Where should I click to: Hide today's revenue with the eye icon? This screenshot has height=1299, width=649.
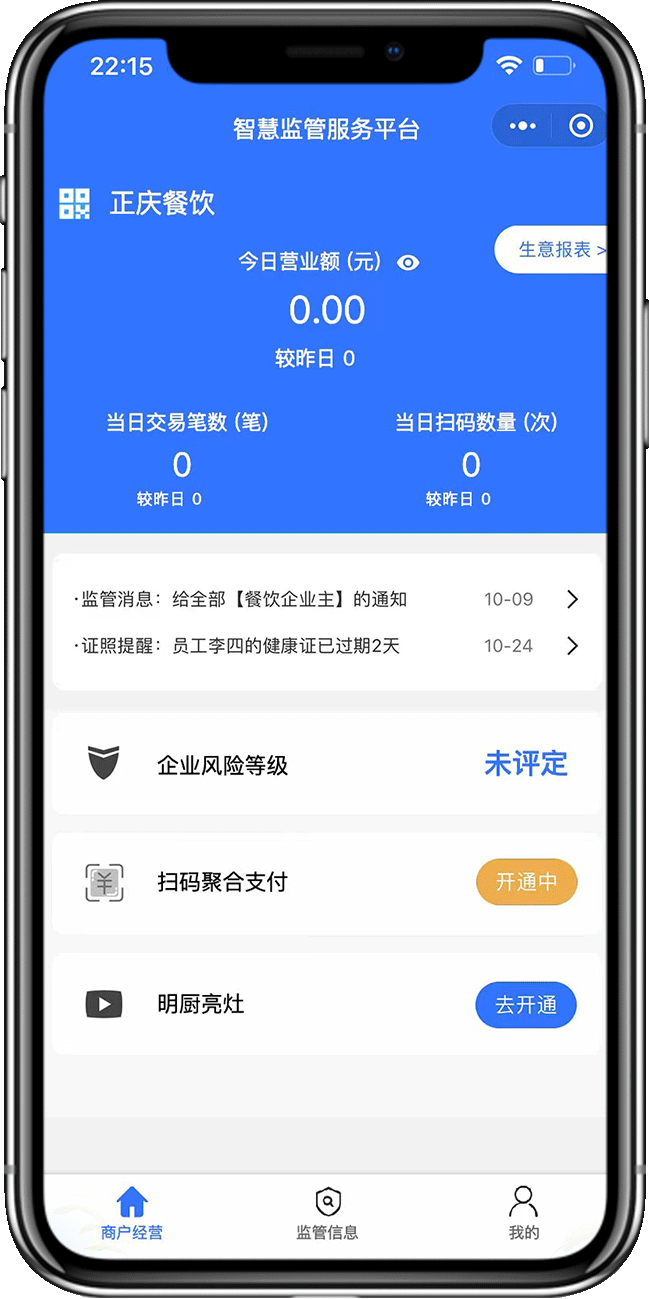pos(408,263)
